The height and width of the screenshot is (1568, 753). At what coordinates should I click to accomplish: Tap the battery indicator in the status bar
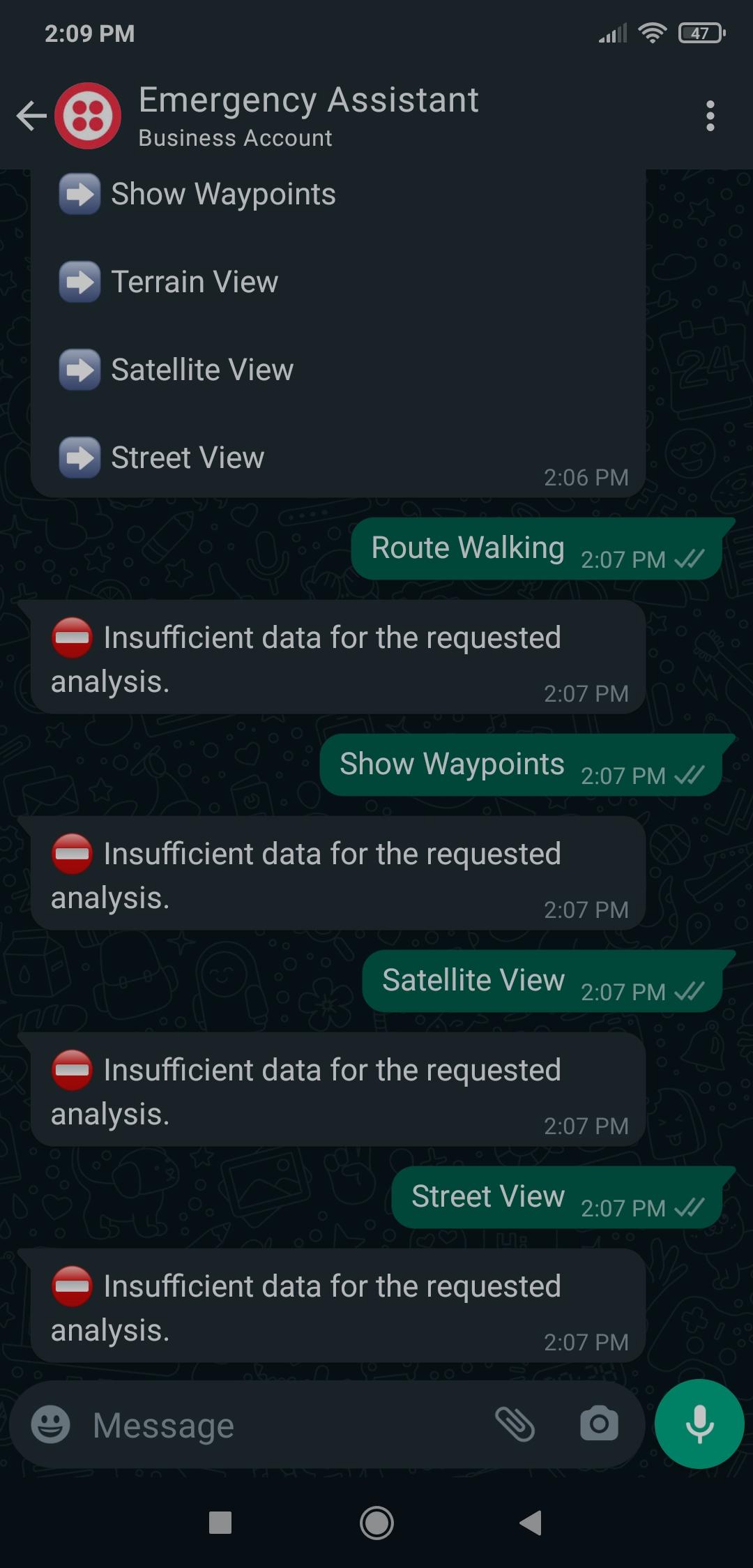[x=699, y=33]
